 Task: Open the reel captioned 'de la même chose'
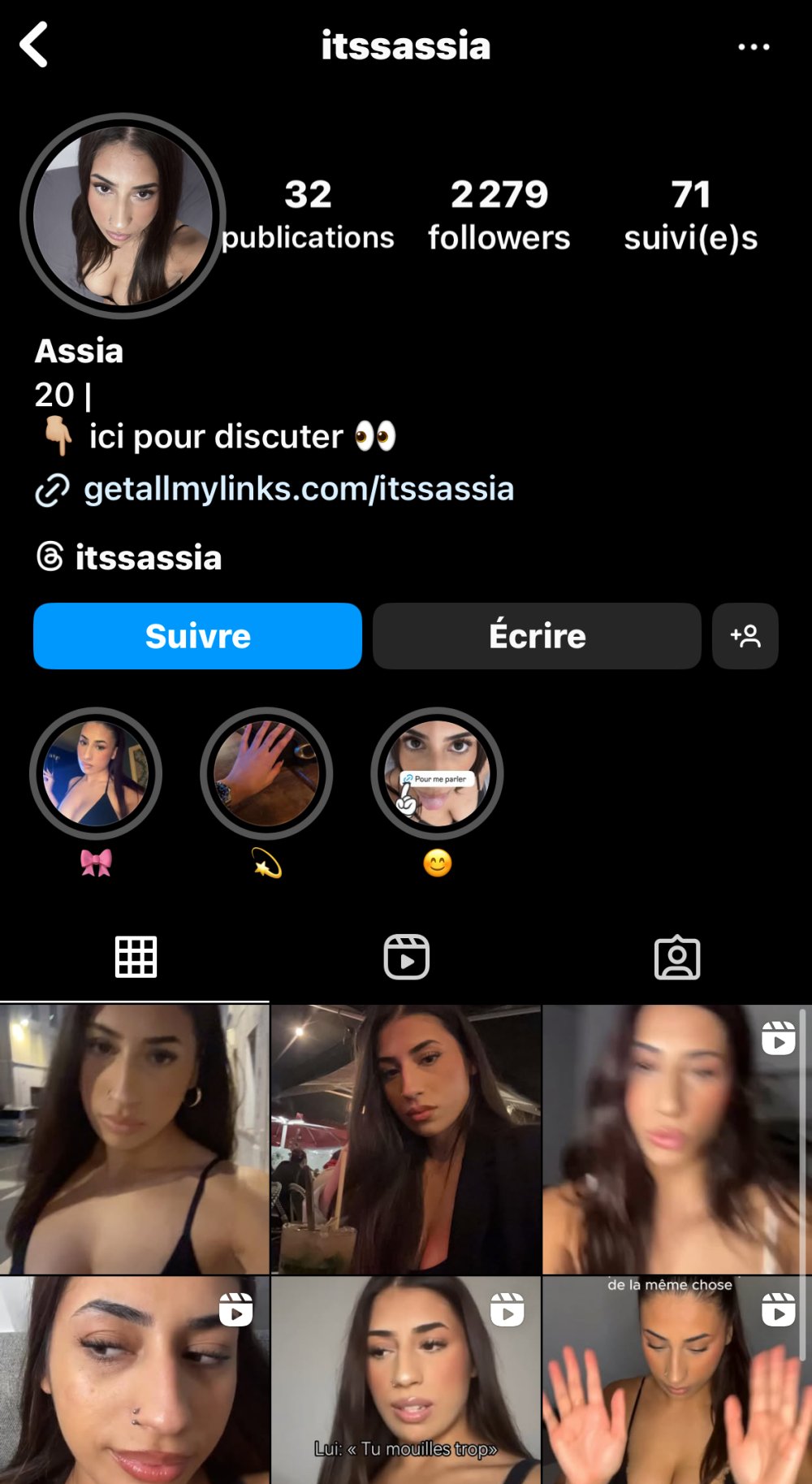(x=676, y=1381)
